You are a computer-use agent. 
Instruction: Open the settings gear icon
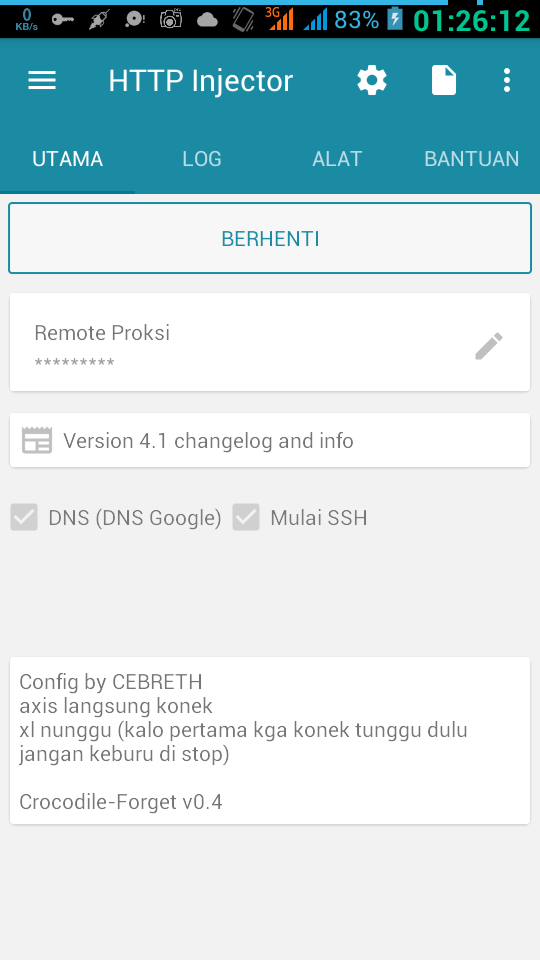coord(372,80)
